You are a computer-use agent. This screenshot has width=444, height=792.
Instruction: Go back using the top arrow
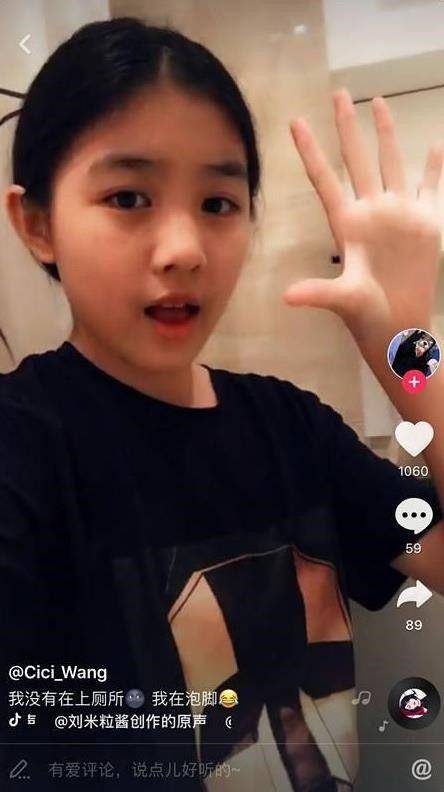tap(25, 44)
